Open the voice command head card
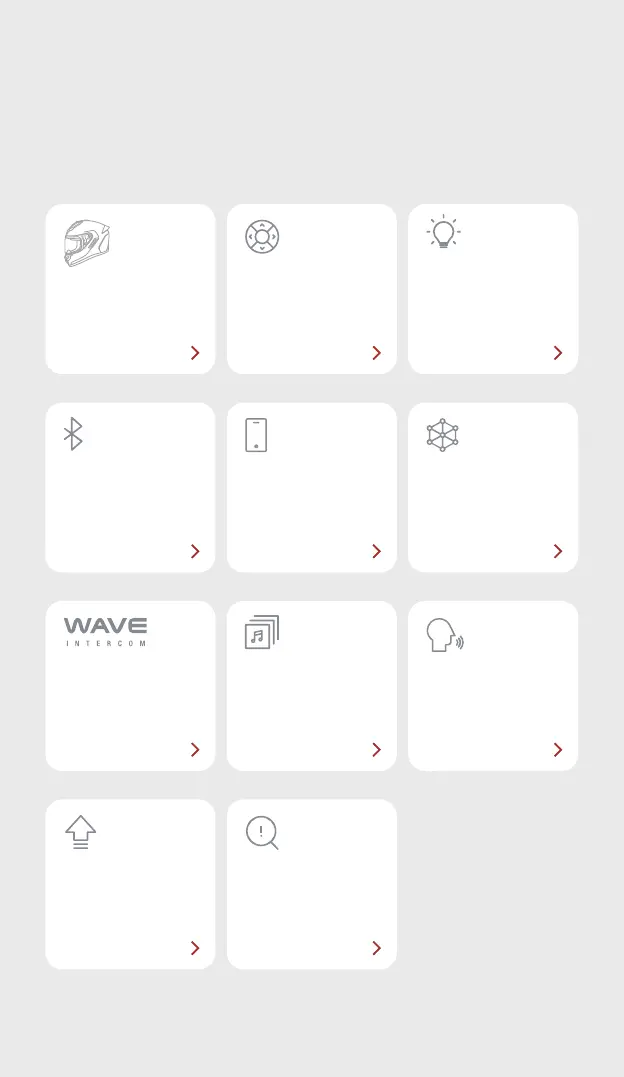 click(492, 686)
